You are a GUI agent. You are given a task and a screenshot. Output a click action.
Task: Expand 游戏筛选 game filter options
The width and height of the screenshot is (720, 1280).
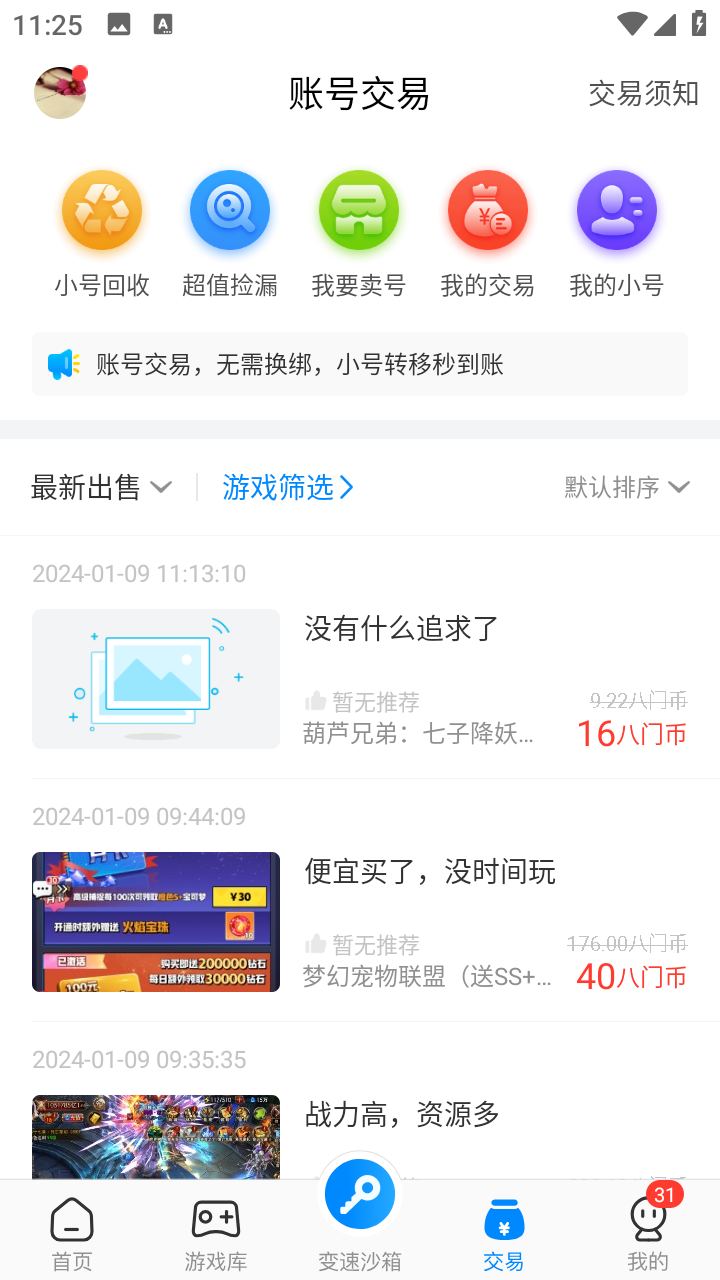(x=288, y=487)
